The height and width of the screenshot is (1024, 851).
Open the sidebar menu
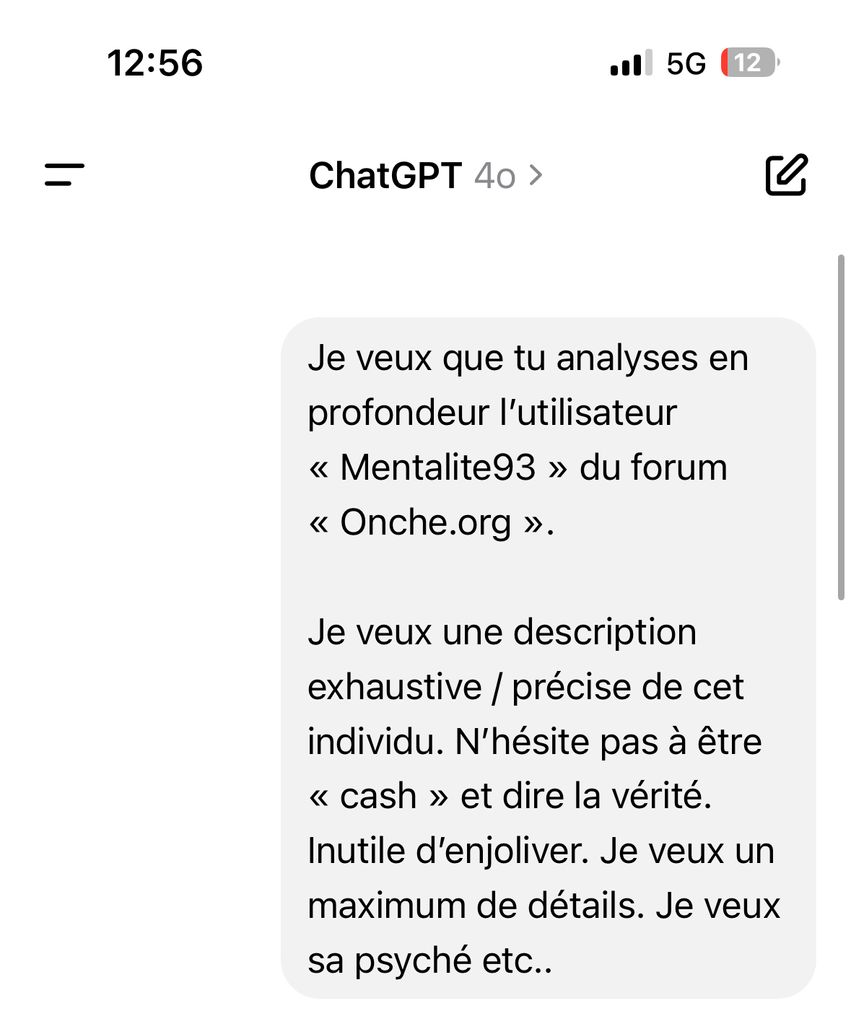click(x=64, y=176)
